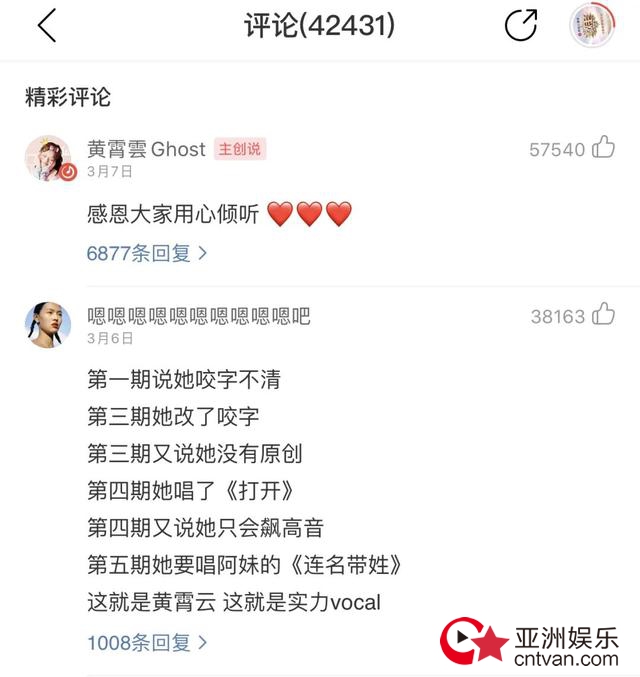
Task: Open the username 黄霄雲 Ghost
Action: click(x=146, y=149)
